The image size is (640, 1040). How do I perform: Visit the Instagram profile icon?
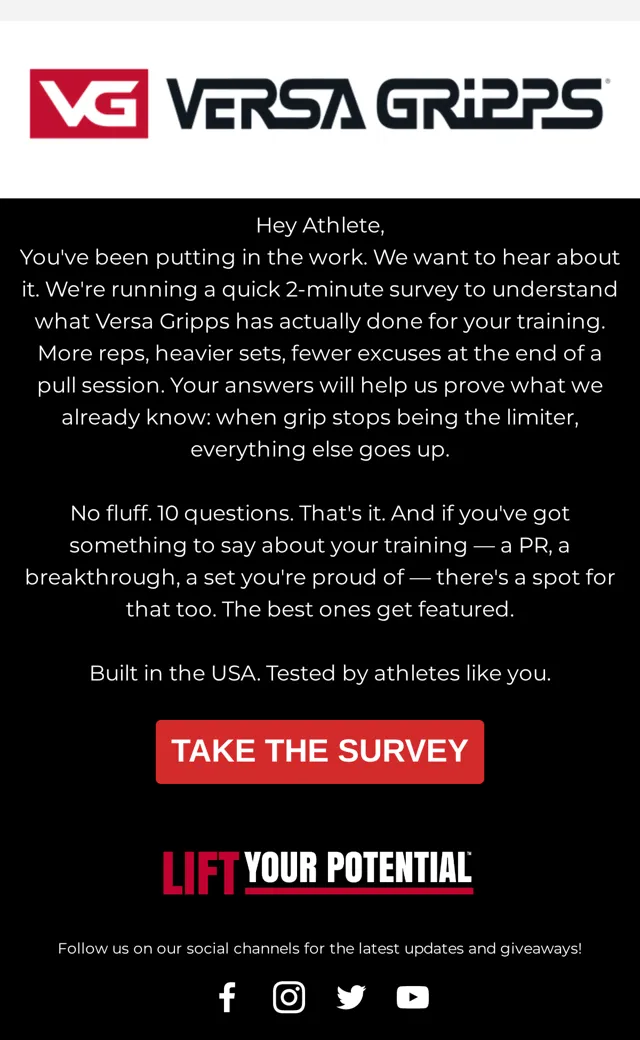point(289,997)
